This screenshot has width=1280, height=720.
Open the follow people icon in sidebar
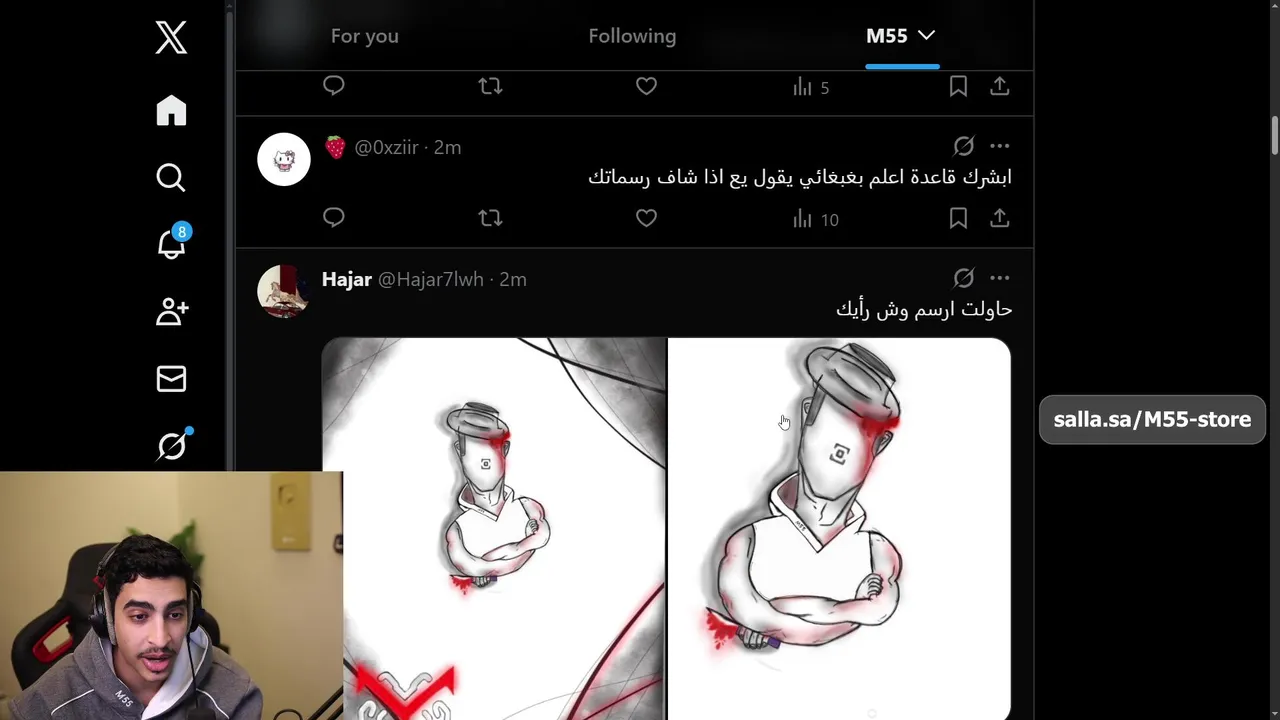click(x=171, y=312)
